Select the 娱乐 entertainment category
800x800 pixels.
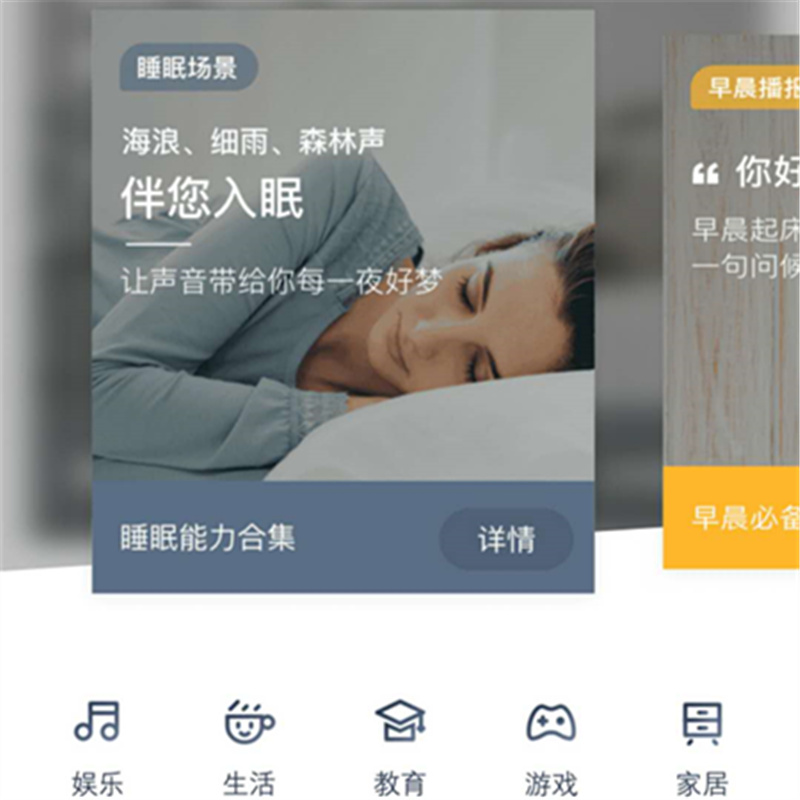tap(97, 743)
